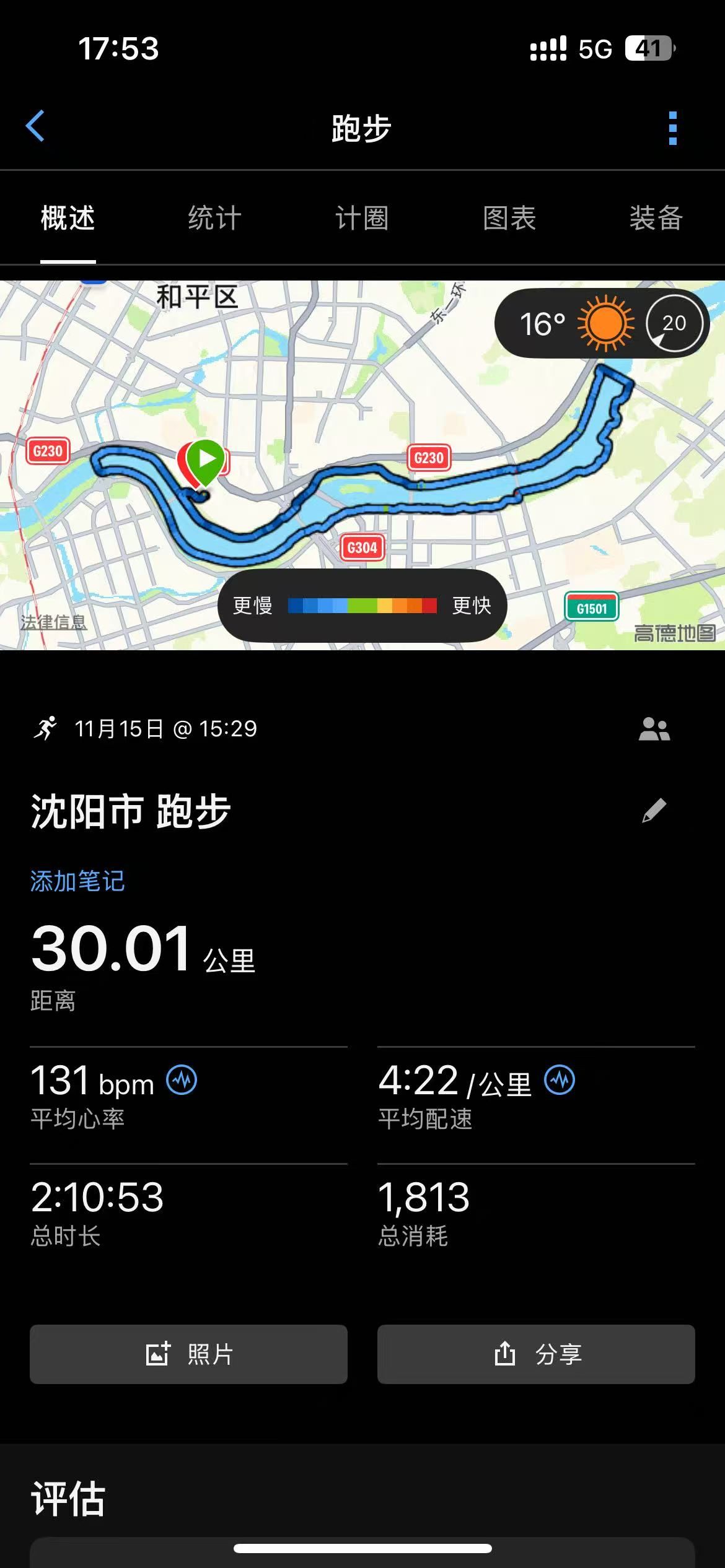Viewport: 725px width, 1568px height.
Task: Add photos with the 照片 button
Action: point(188,1354)
